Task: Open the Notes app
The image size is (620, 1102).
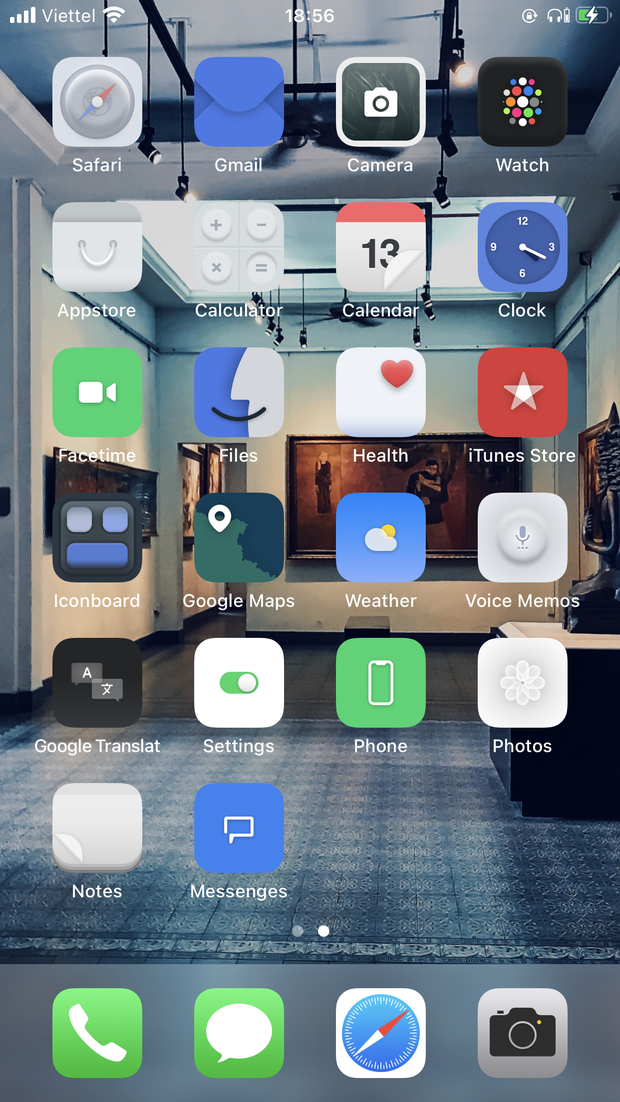Action: pyautogui.click(x=97, y=827)
